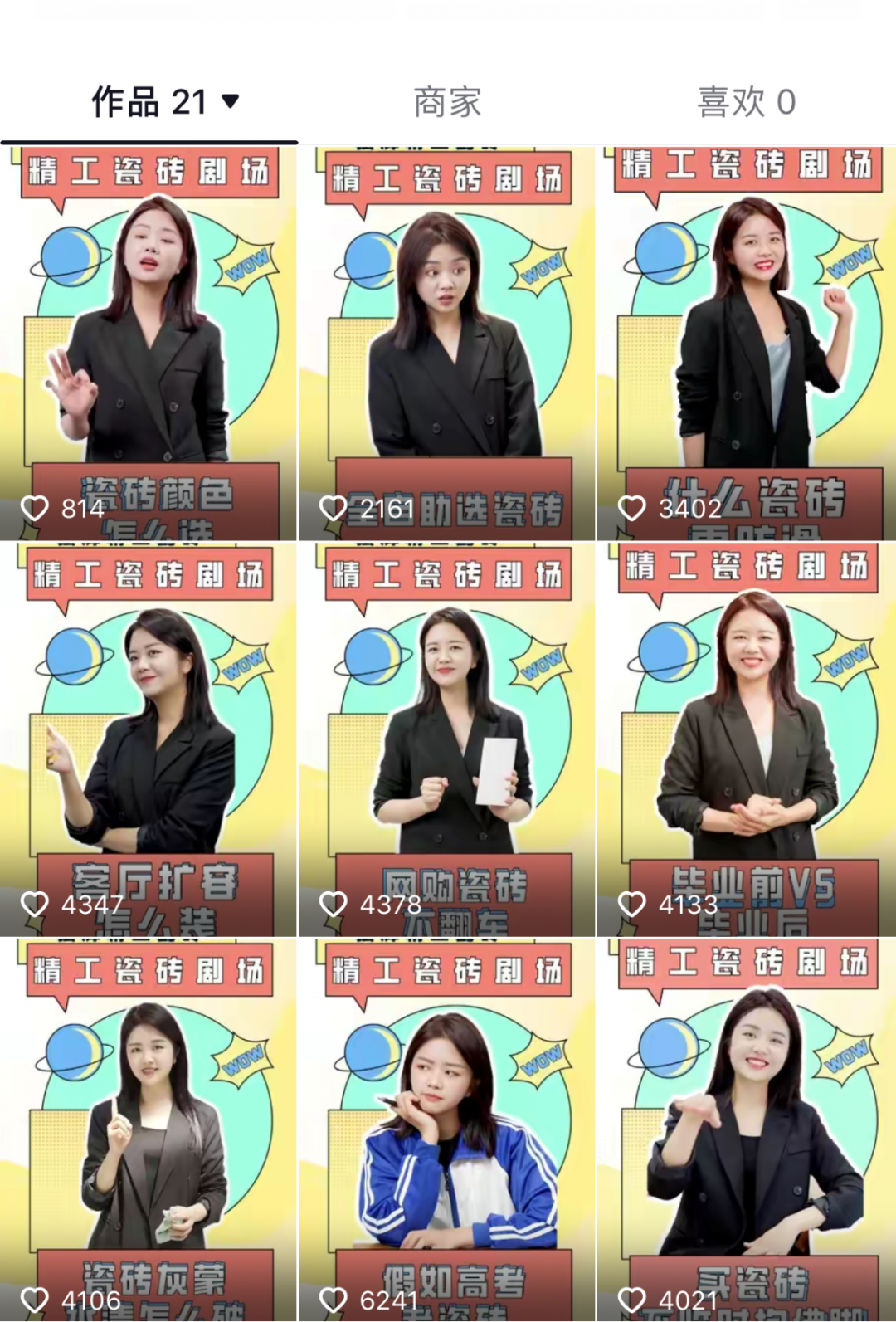Viewport: 896px width, 1322px height.
Task: Open the 喜欢 0 tab
Action: (x=744, y=100)
